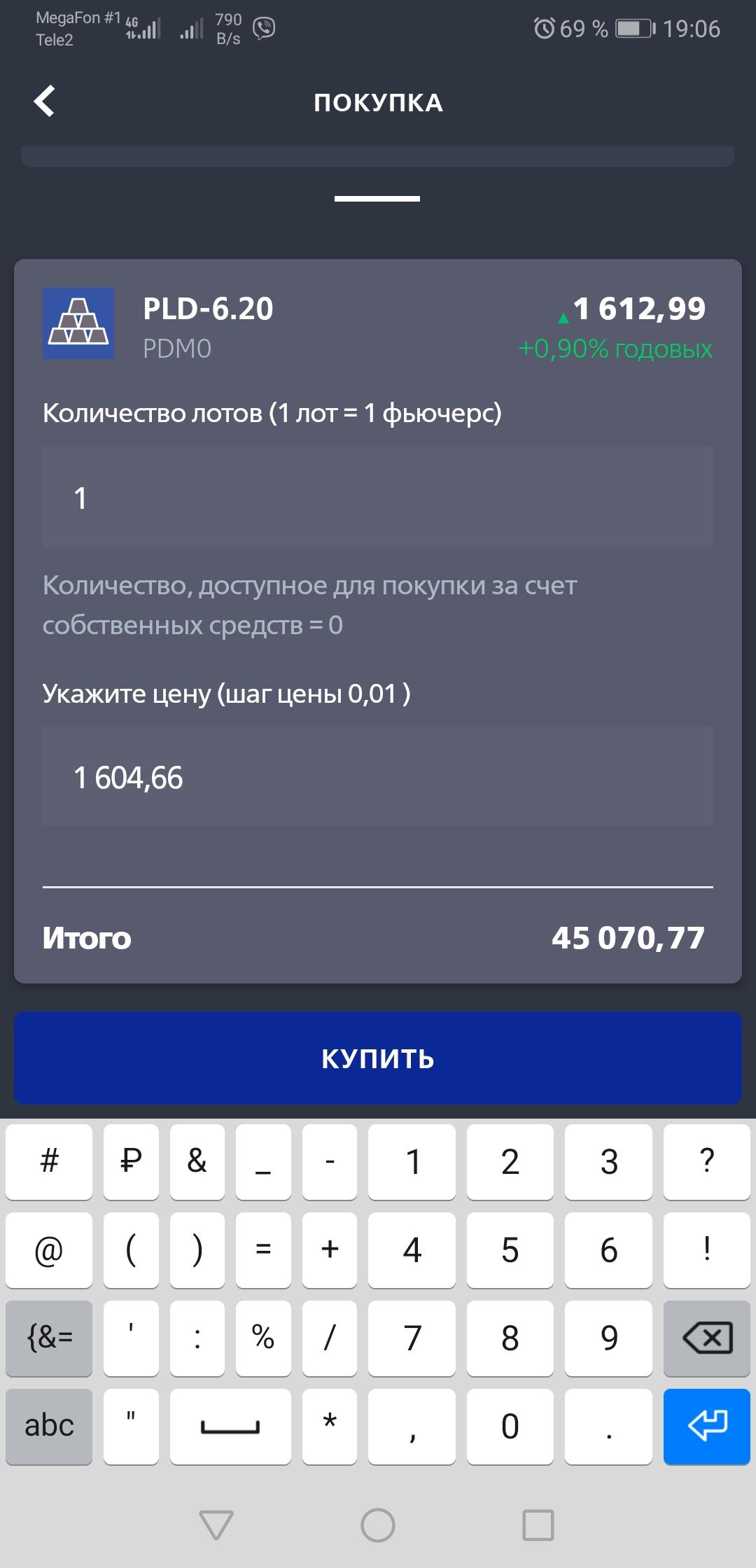Hit the blue enter key on keyboard
This screenshot has height=1568, width=756.
pyautogui.click(x=707, y=1427)
